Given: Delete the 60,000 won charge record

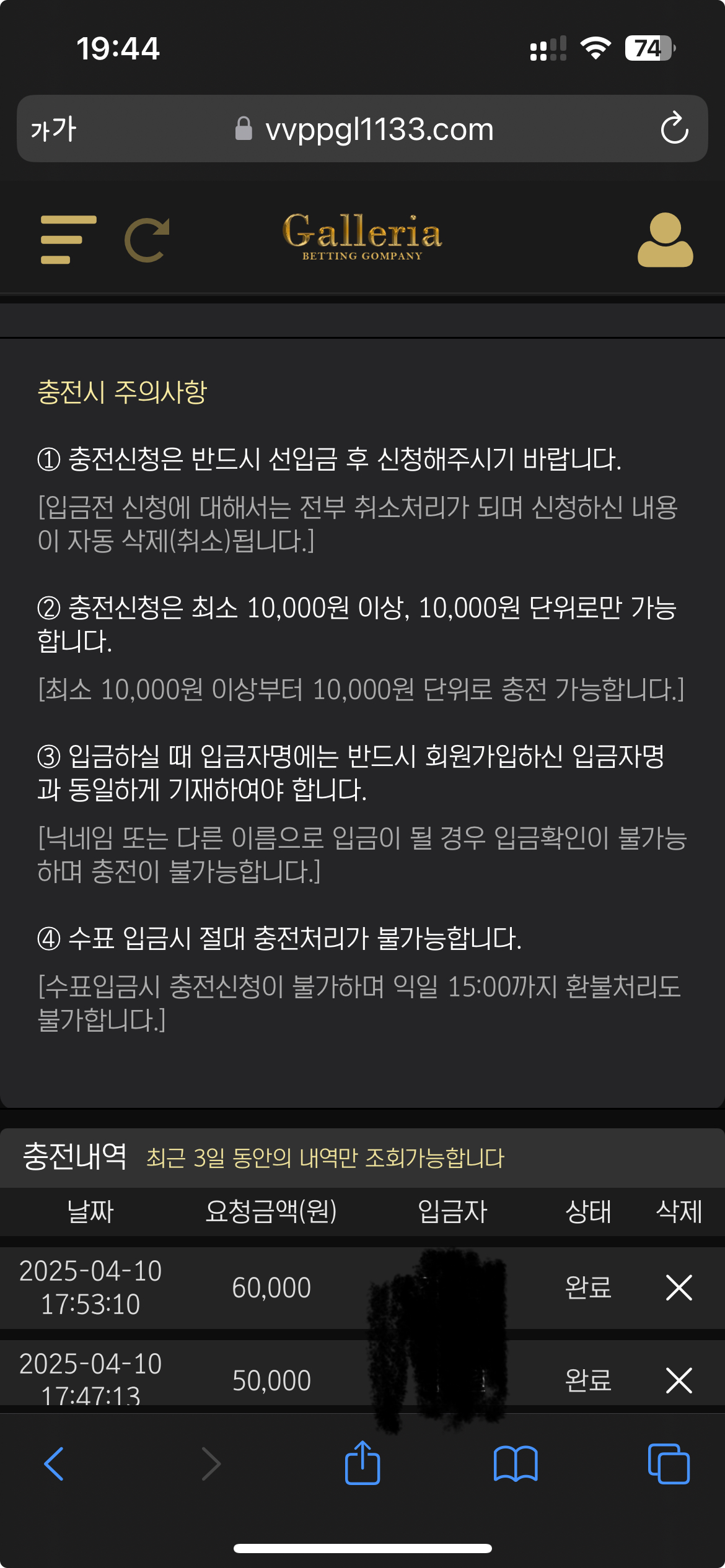Looking at the screenshot, I should point(679,1287).
